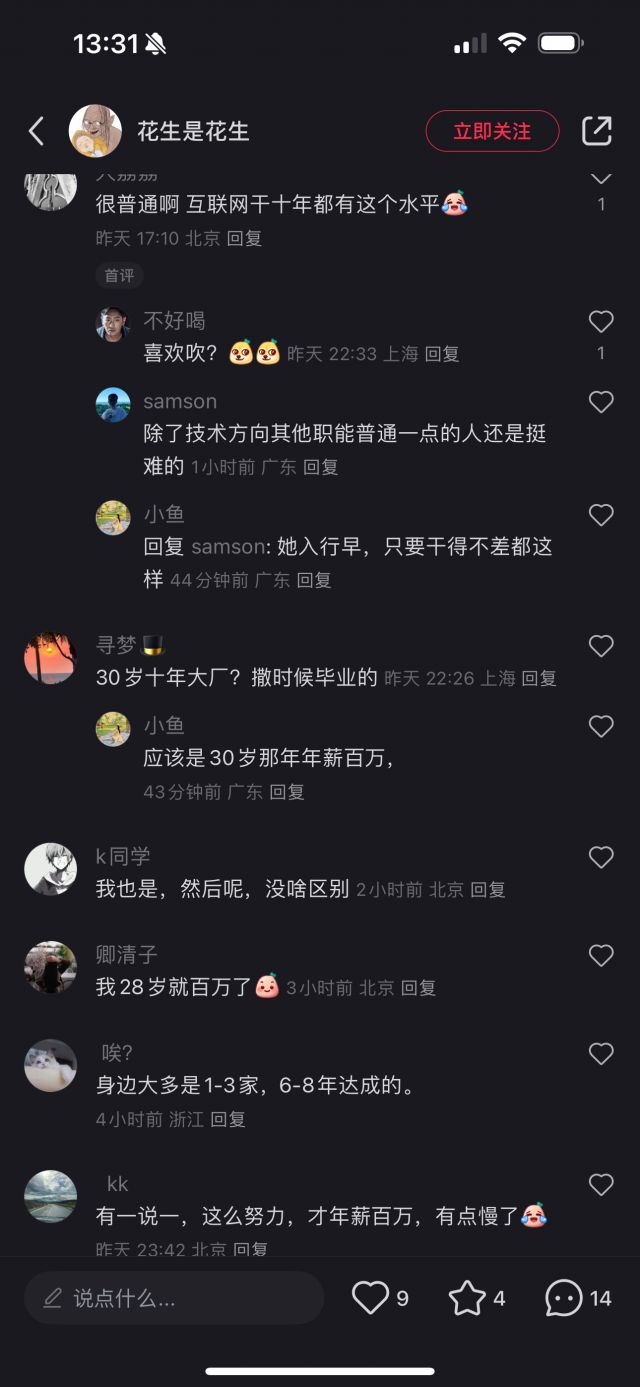Image resolution: width=640 pixels, height=1387 pixels.
Task: Like the comment from 唉?
Action: coord(601,1053)
